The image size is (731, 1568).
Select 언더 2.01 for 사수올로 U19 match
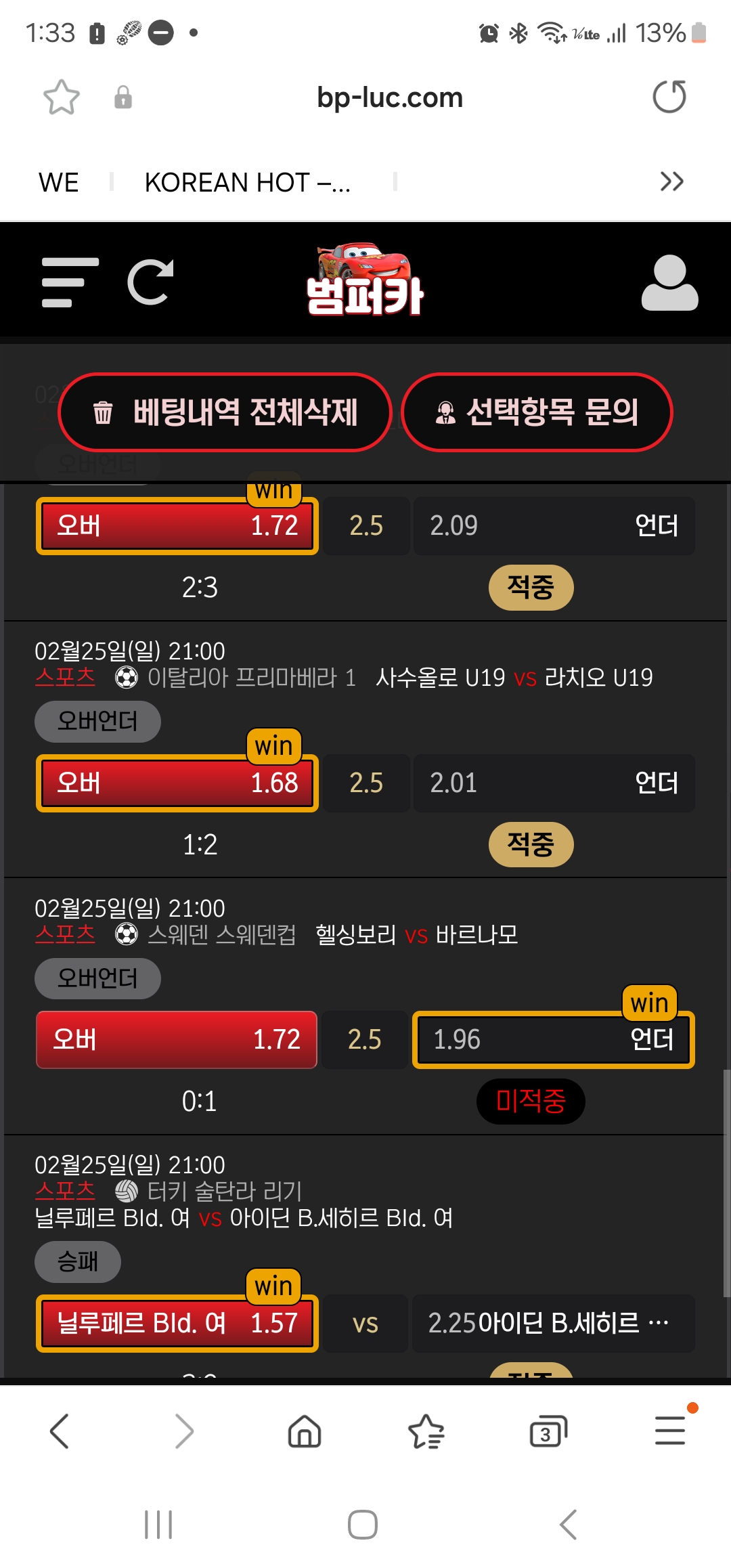pos(554,783)
